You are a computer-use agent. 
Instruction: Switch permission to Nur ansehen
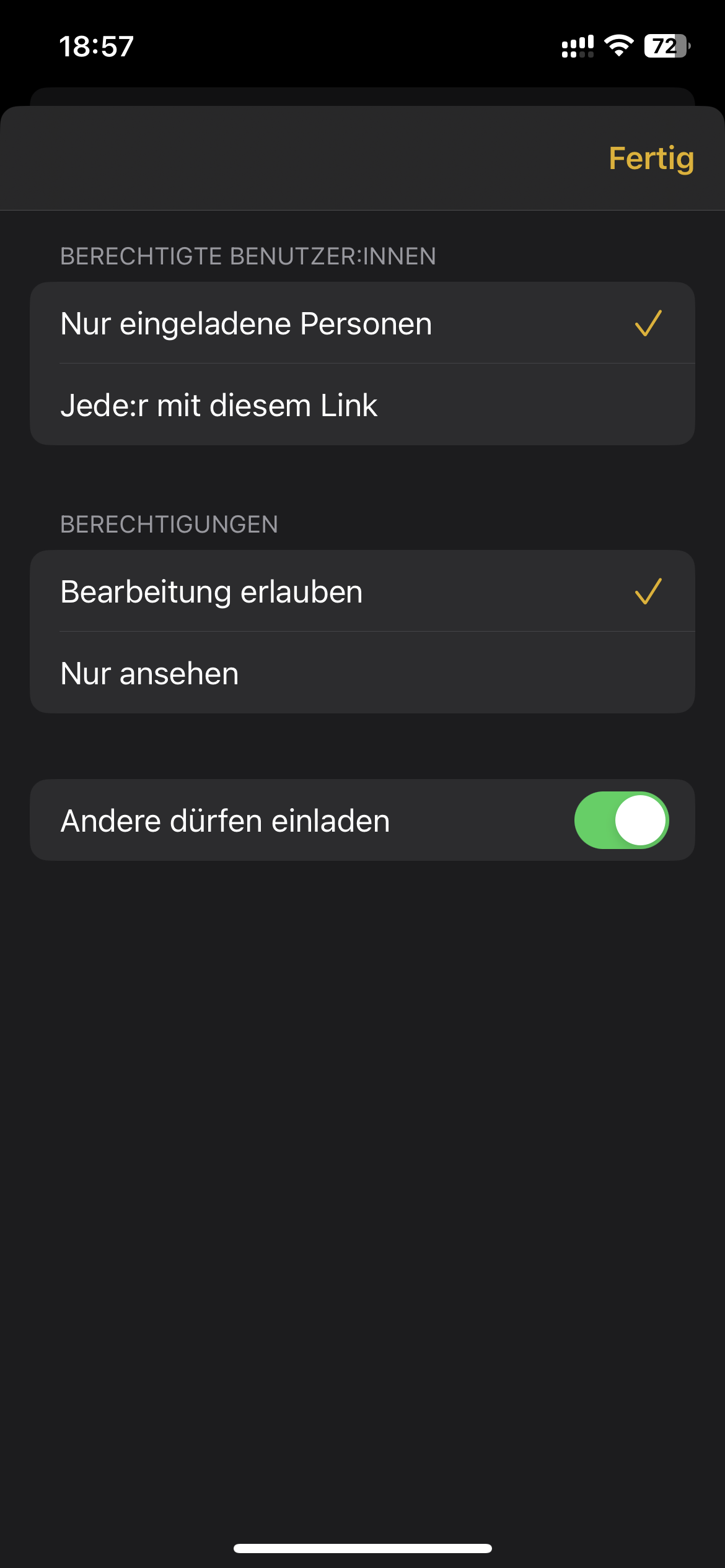pyautogui.click(x=362, y=673)
